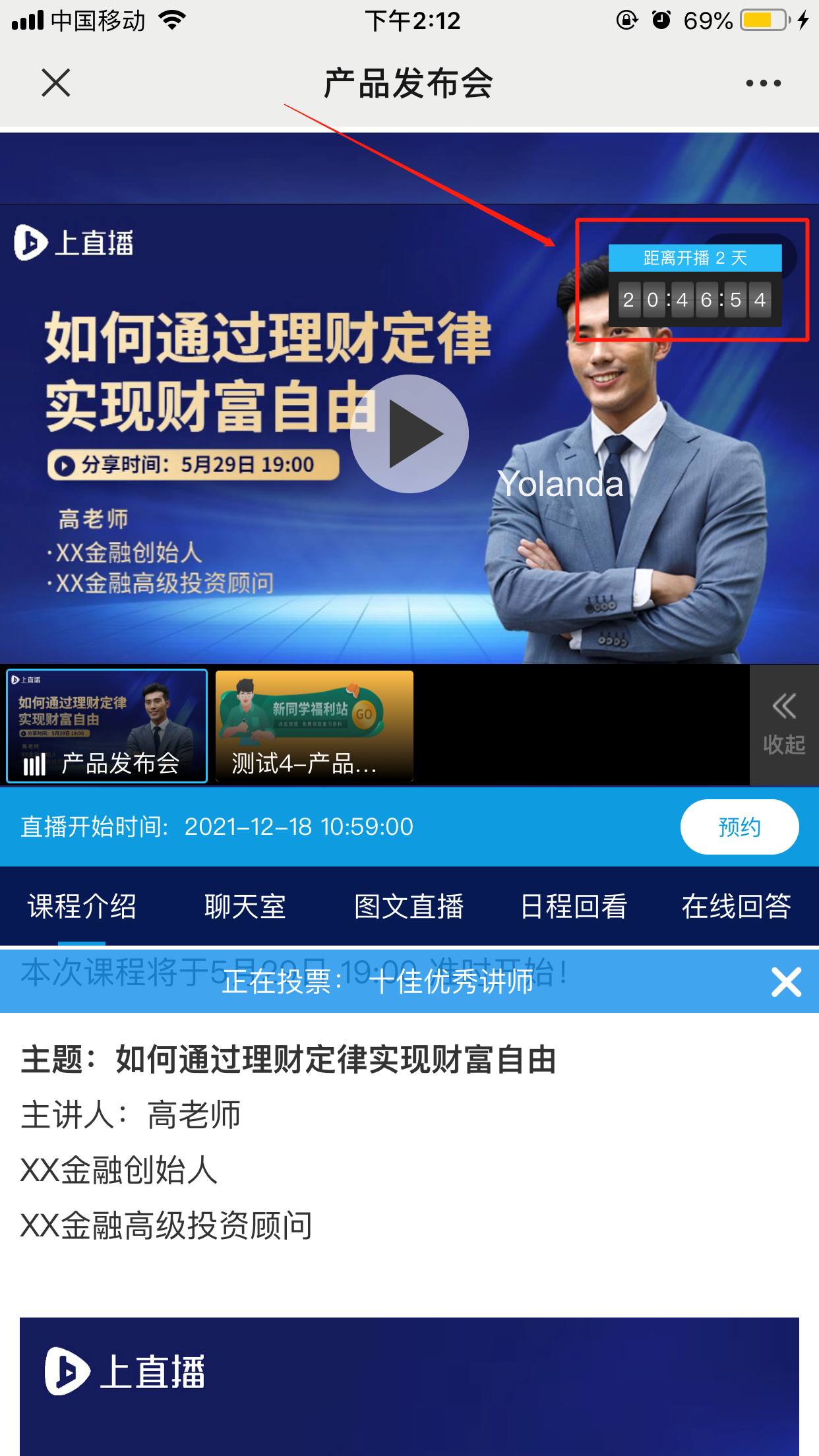Screen dimensions: 819x1456
Task: Select the 产品发布会 channel thumbnail
Action: [x=107, y=726]
